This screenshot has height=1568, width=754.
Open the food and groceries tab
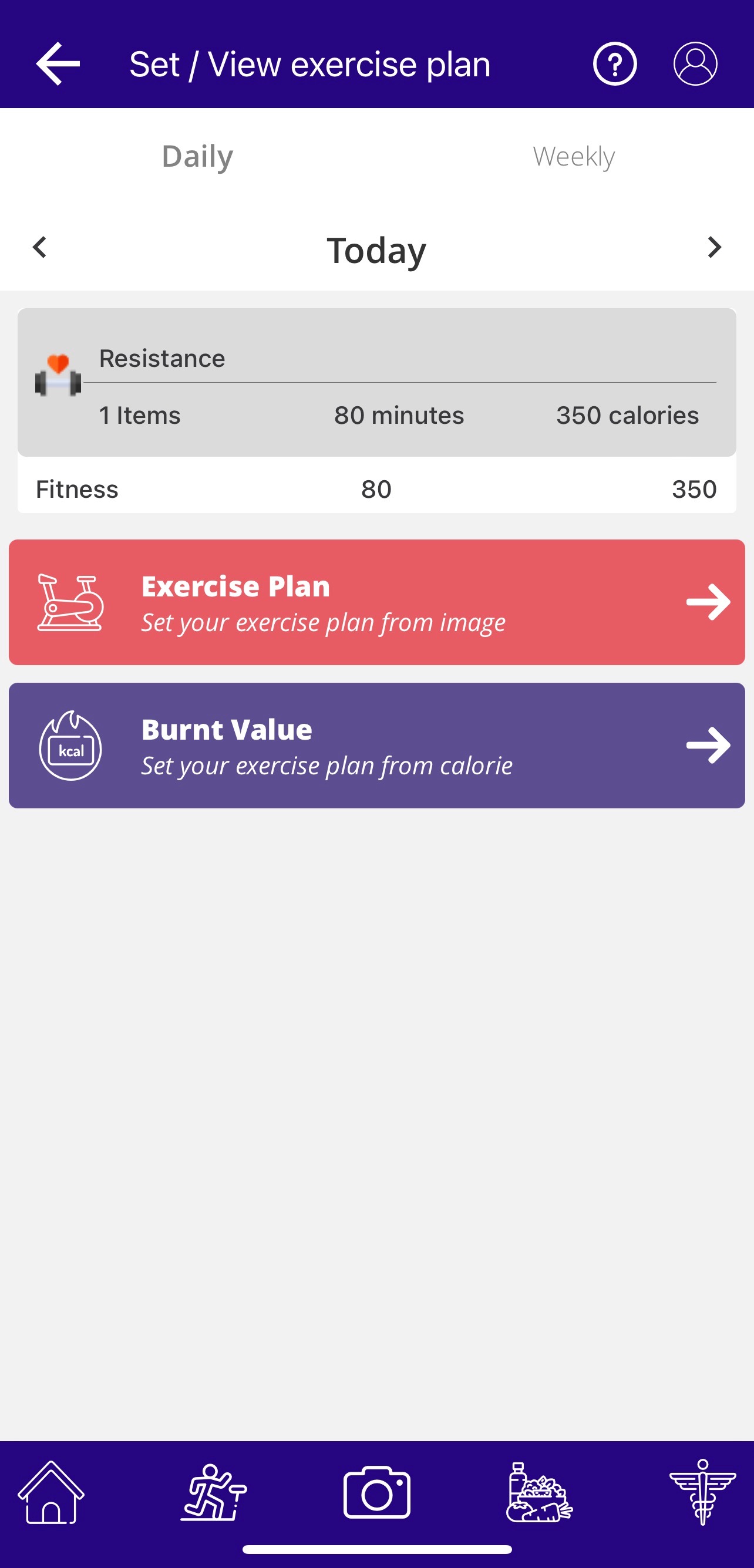[x=539, y=1492]
